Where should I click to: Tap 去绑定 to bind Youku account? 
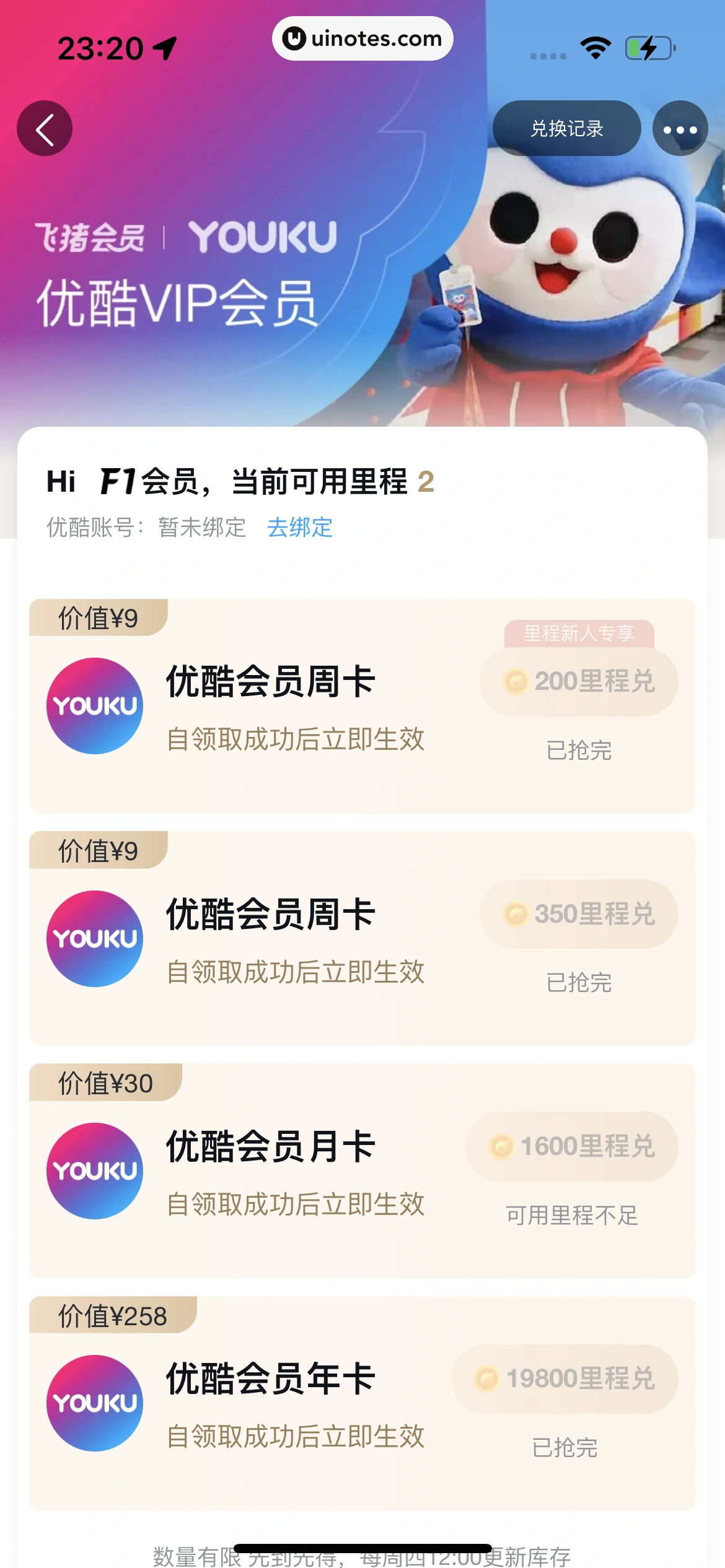point(300,528)
